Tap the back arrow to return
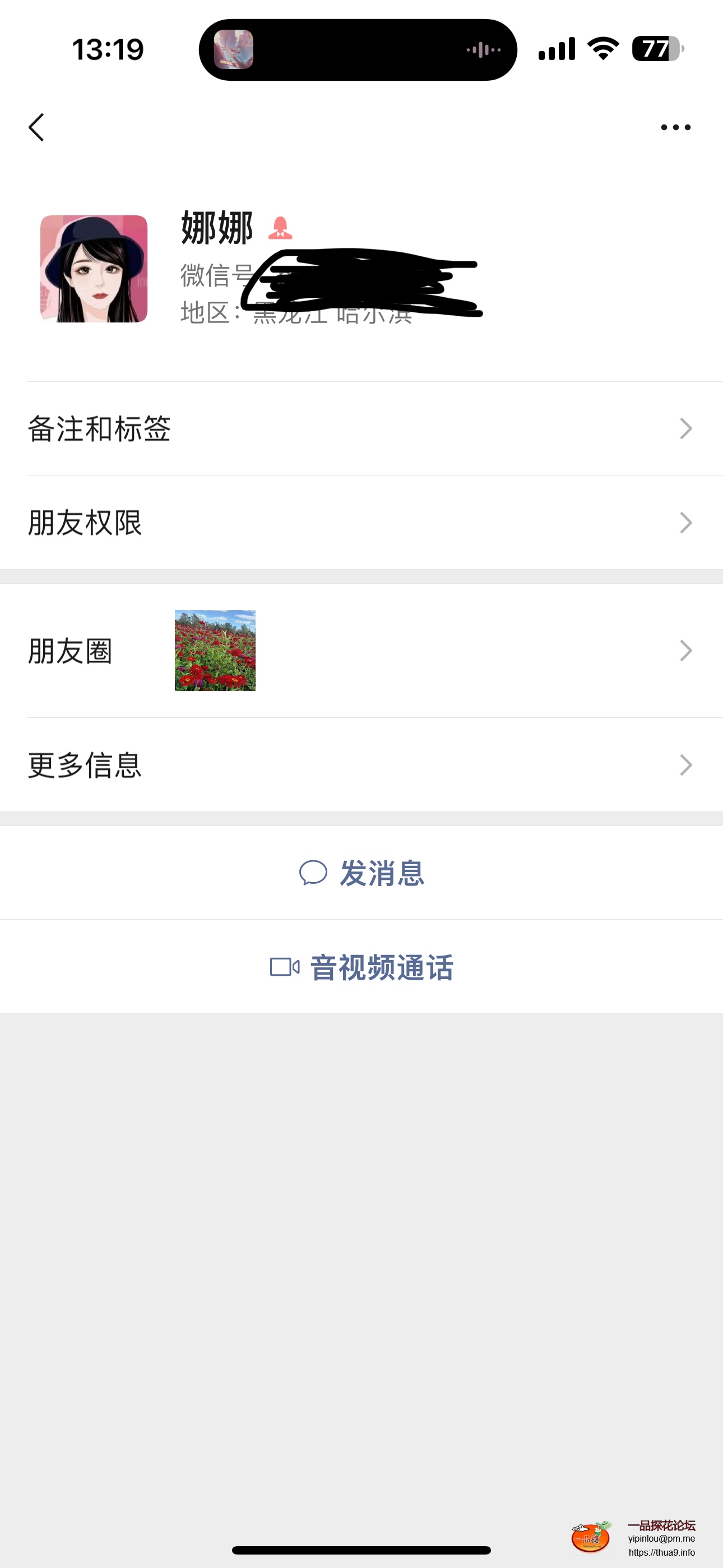Screen dimensions: 723x1568 [36, 127]
